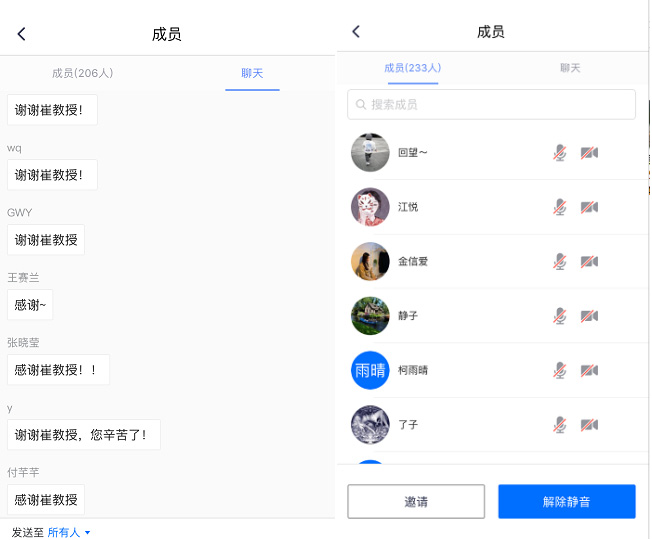This screenshot has height=540, width=652.
Task: Tap the 解除静音 button
Action: [x=567, y=502]
